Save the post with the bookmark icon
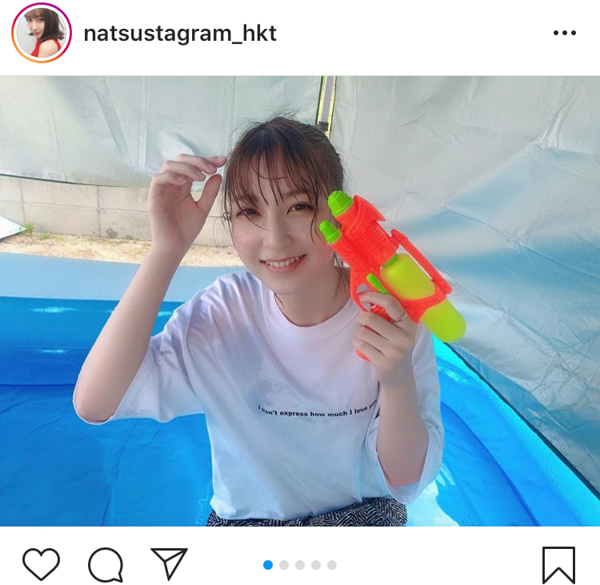Image resolution: width=600 pixels, height=585 pixels. tap(558, 564)
